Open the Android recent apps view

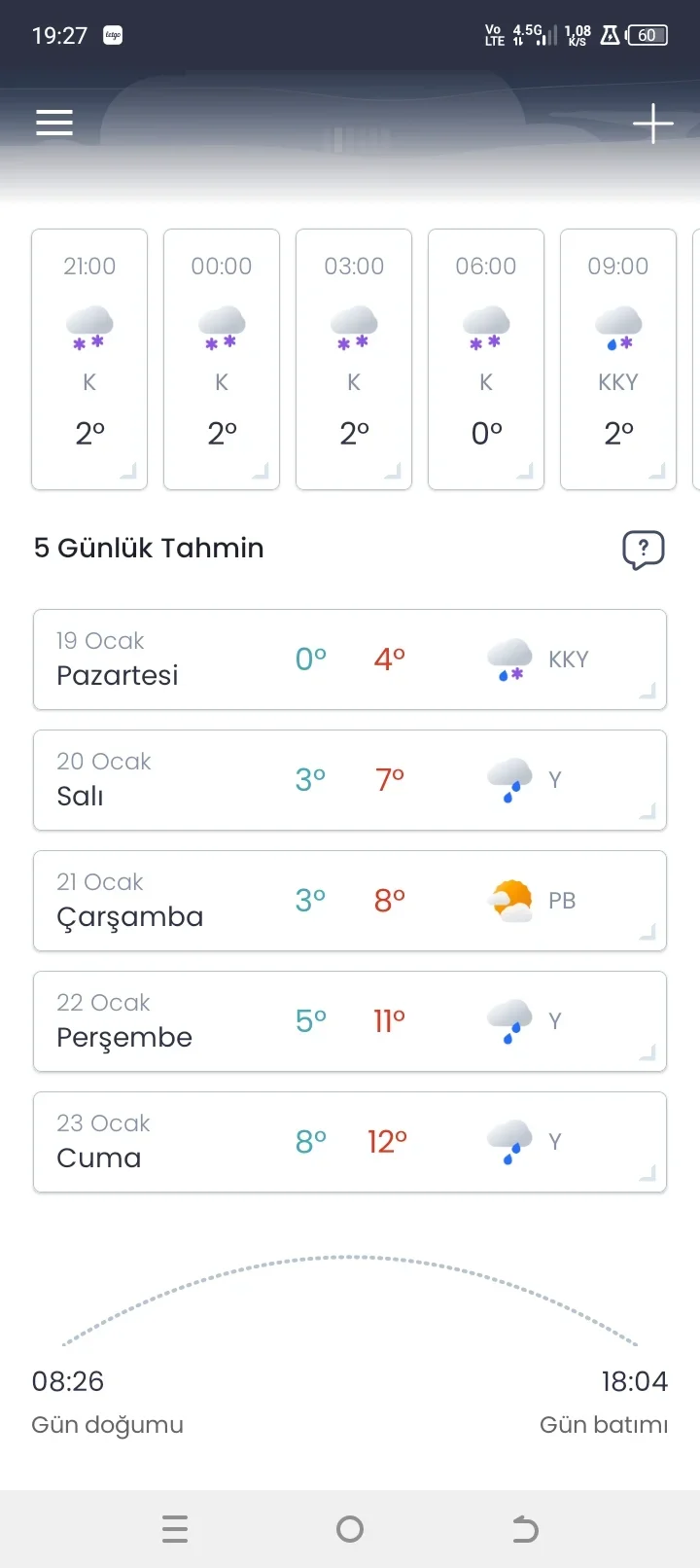pyautogui.click(x=175, y=1529)
